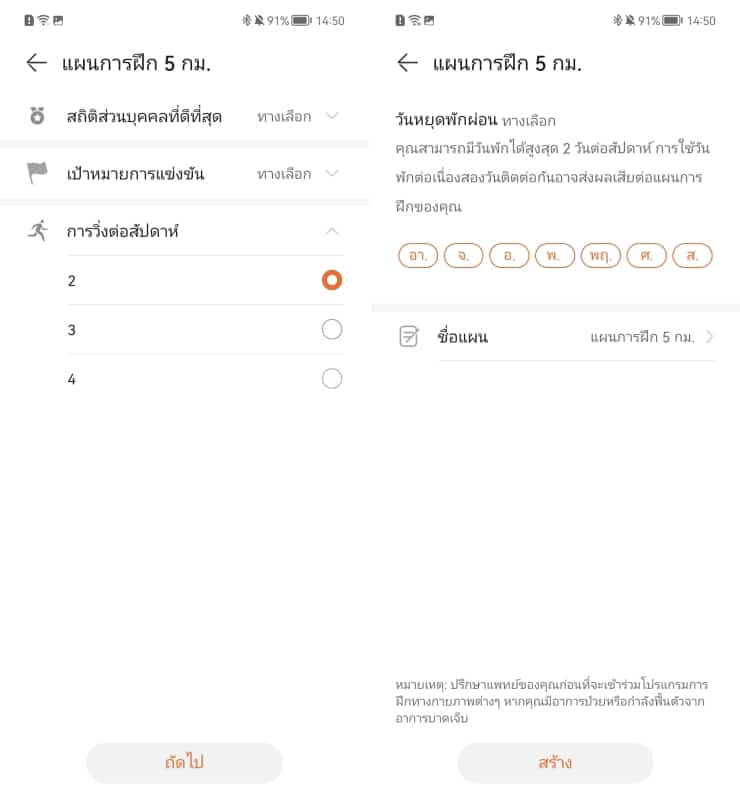Go back from the การวิ่งต่อสัปดาห์ screen

point(37,63)
